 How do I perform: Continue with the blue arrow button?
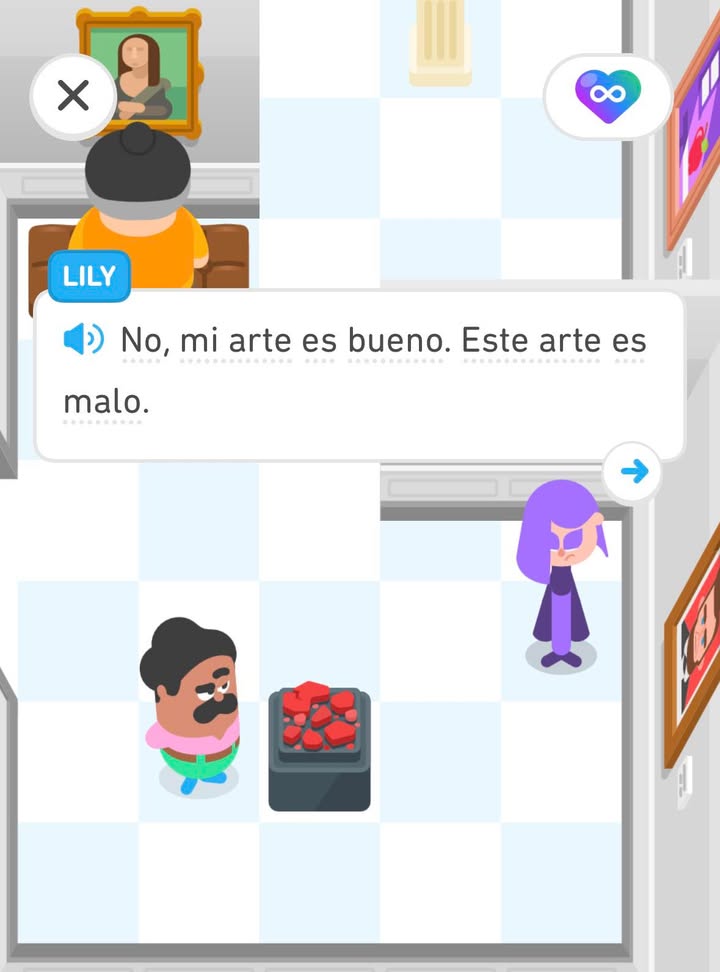[x=633, y=471]
